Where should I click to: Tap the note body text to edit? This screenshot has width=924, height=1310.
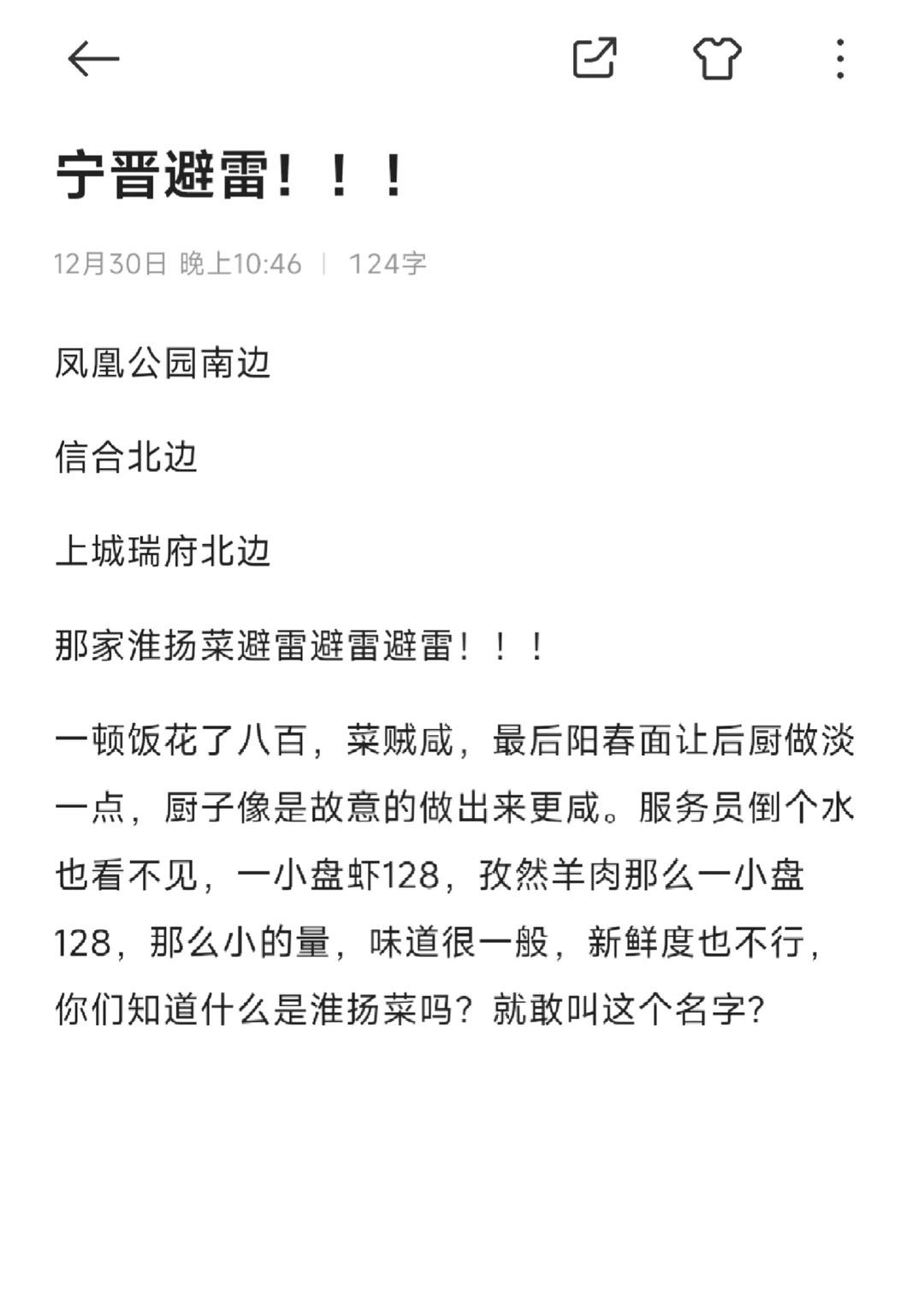pos(453,874)
